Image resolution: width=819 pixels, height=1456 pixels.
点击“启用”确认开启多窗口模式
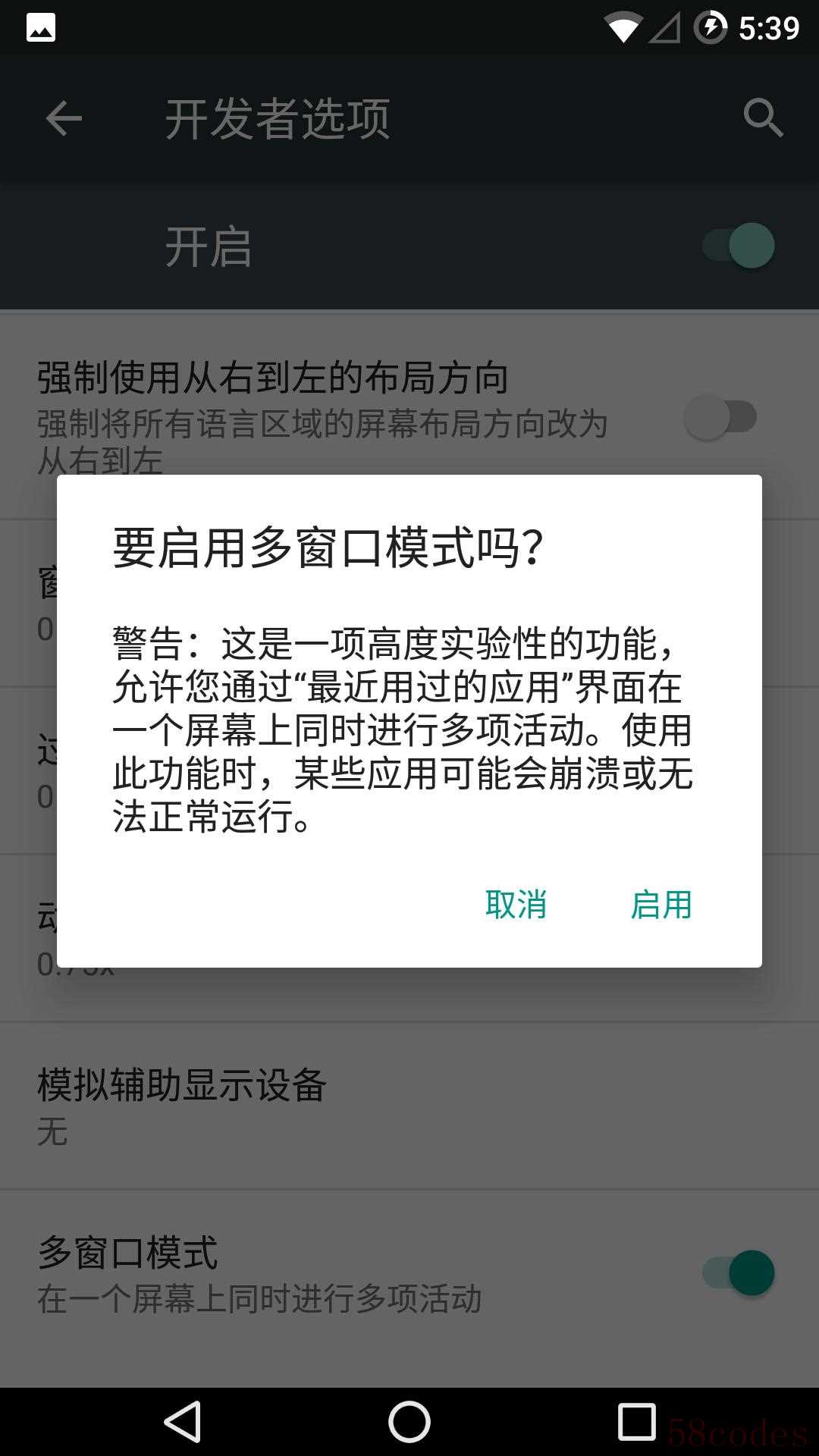point(661,905)
